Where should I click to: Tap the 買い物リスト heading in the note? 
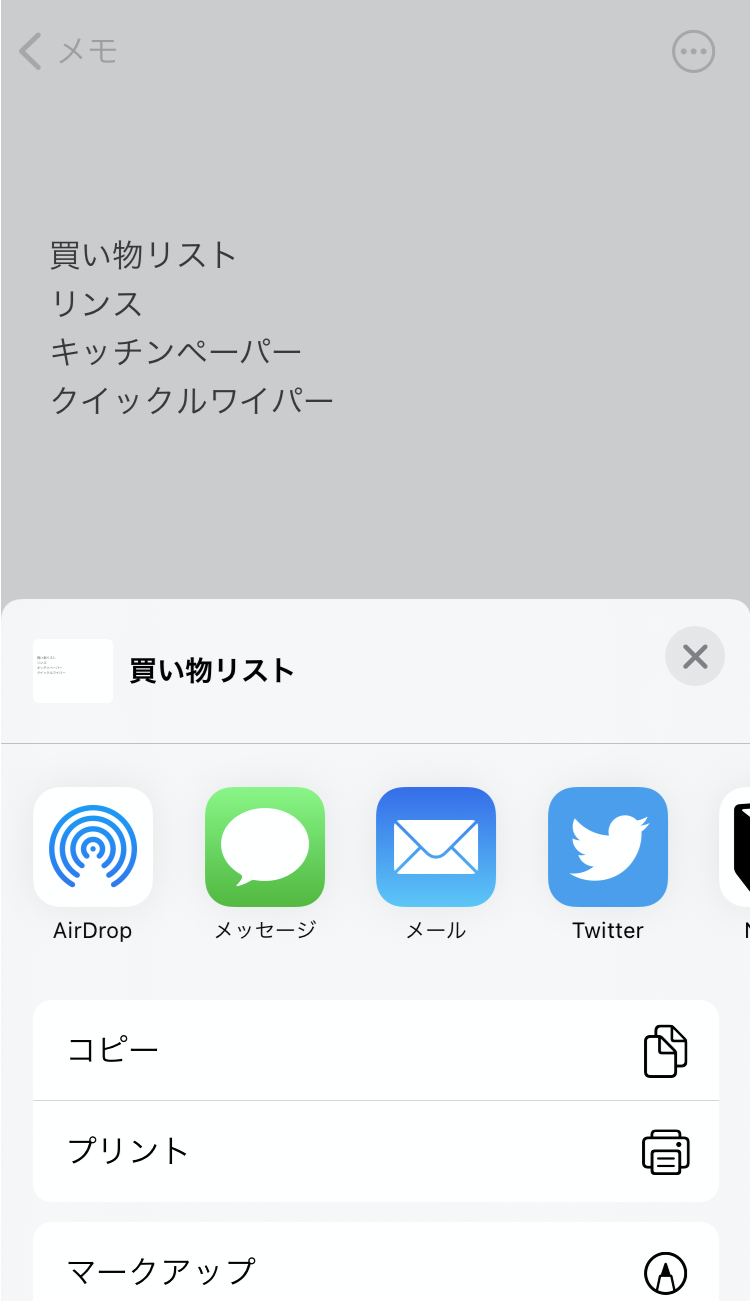click(x=143, y=256)
